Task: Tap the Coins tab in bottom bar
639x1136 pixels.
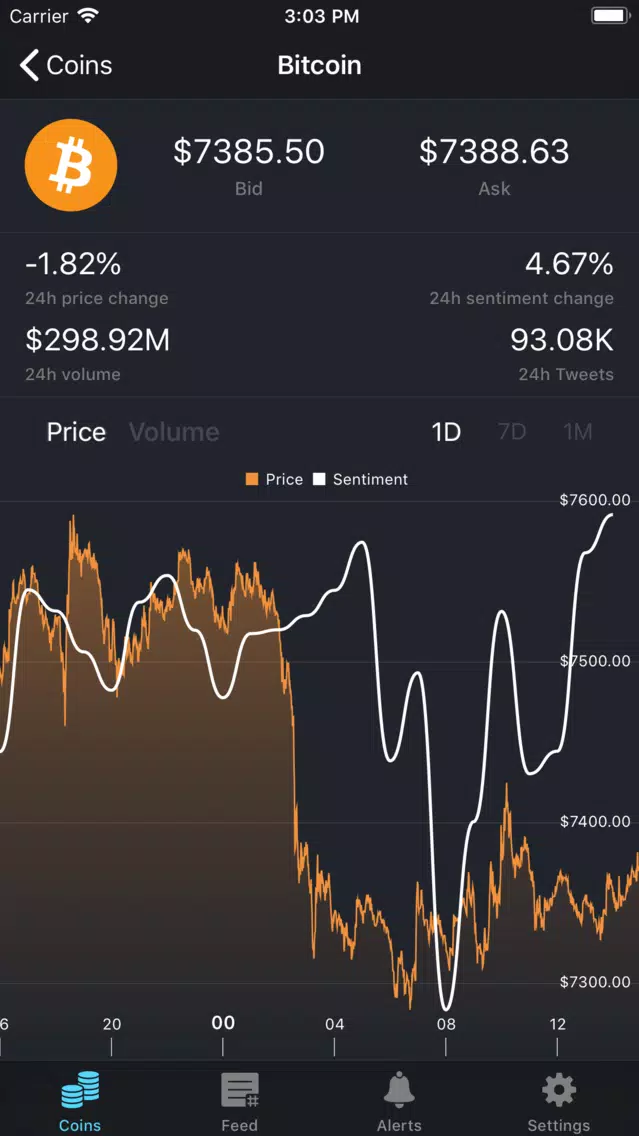Action: [x=80, y=1101]
